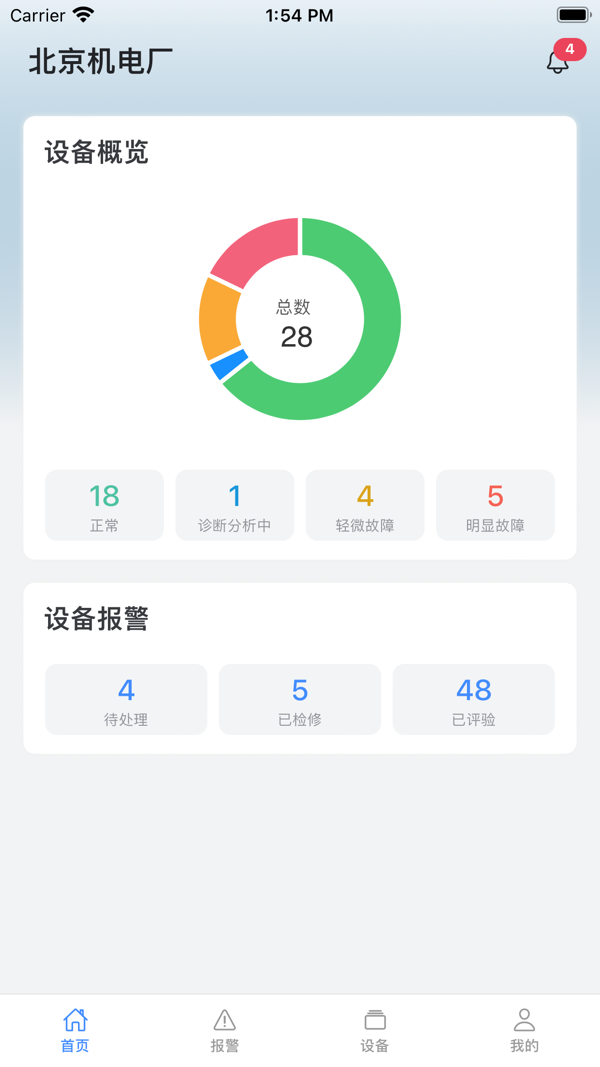
Task: Switch to the 报警 tab
Action: point(225,1030)
